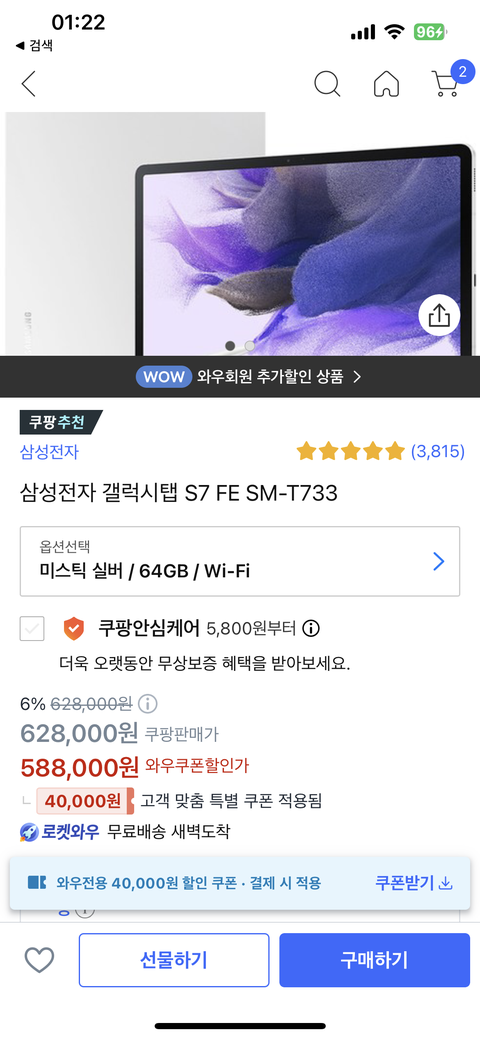The height and width of the screenshot is (1039, 480).
Task: Return to 검색 app via status bar link
Action: 34,46
